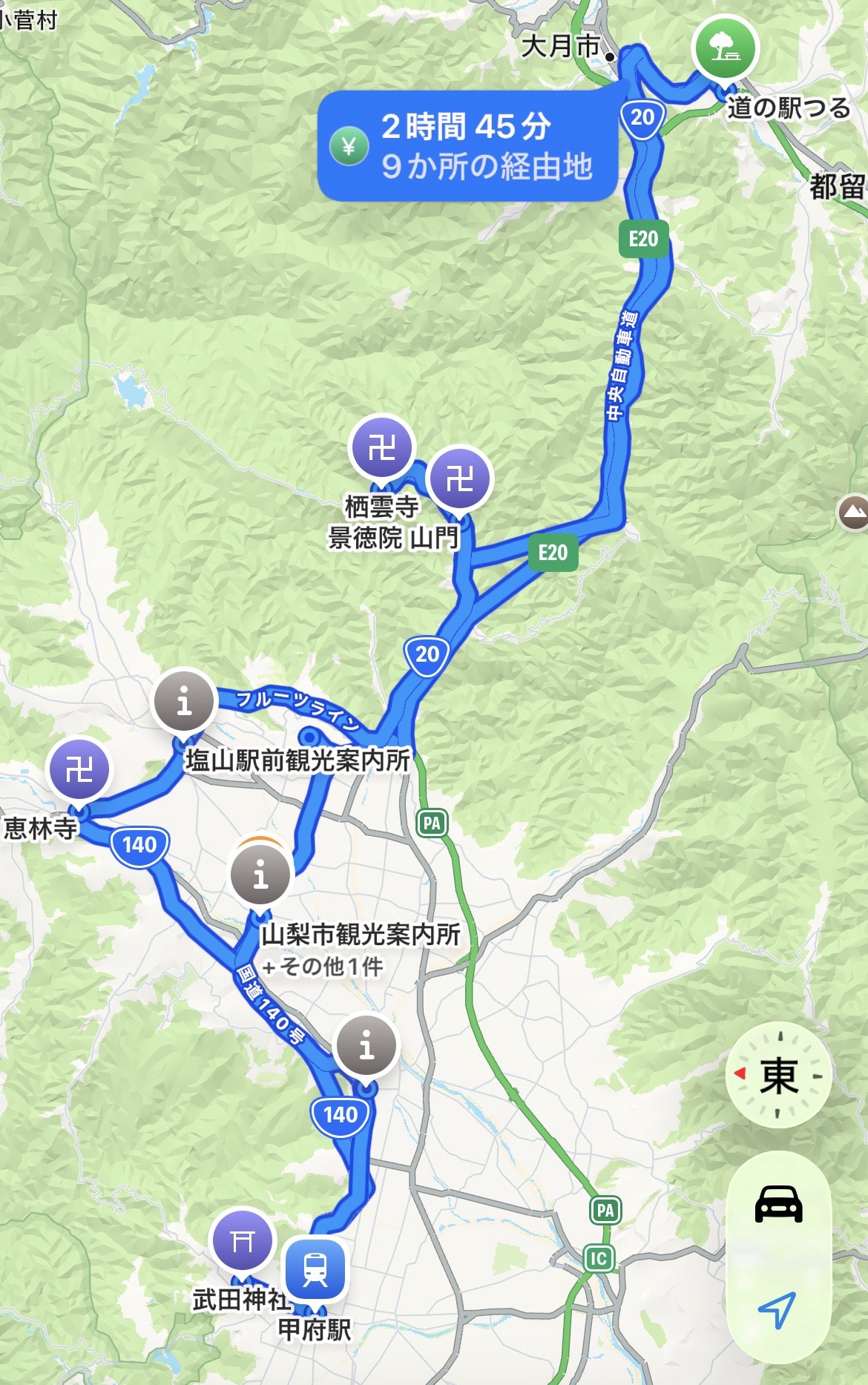
Task: Tap the 2時間45分 route summary bubble
Action: 467,146
